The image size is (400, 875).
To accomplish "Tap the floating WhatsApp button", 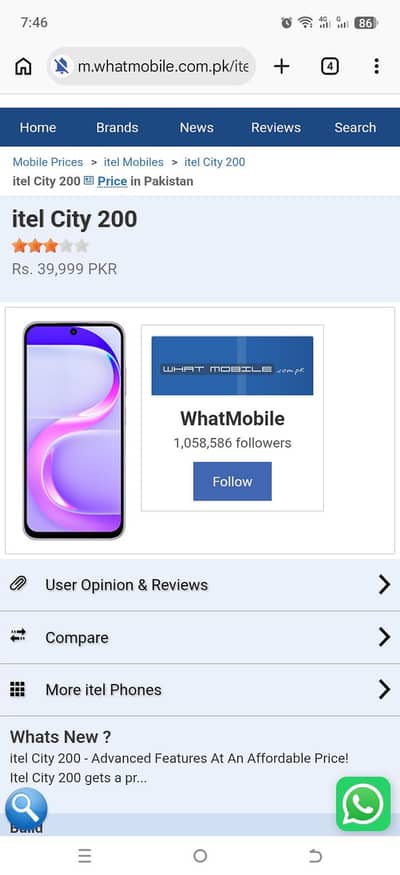I will click(363, 804).
